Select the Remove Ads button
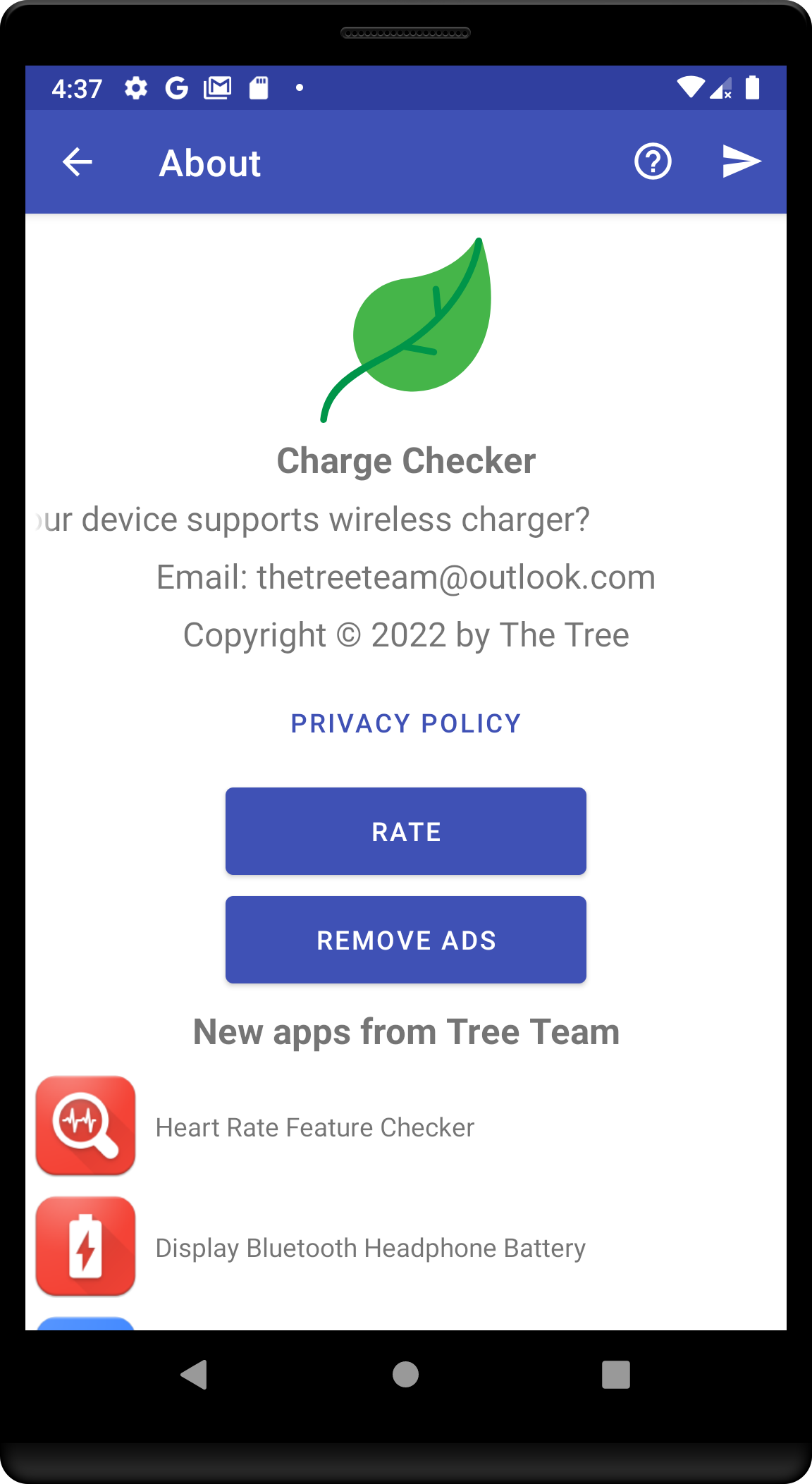The image size is (812, 1484). point(406,940)
